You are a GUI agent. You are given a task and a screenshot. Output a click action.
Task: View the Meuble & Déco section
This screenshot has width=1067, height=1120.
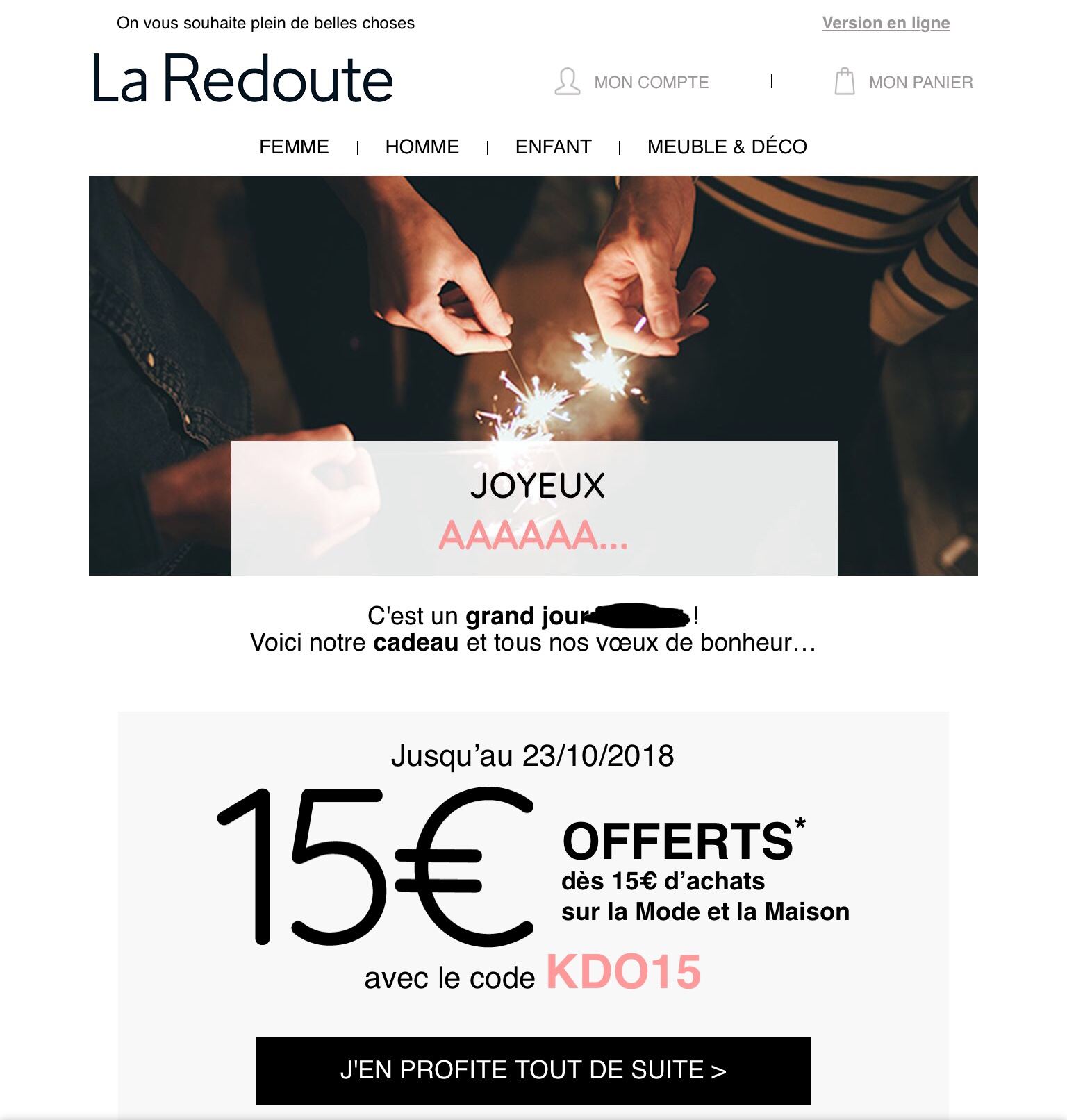pos(727,147)
